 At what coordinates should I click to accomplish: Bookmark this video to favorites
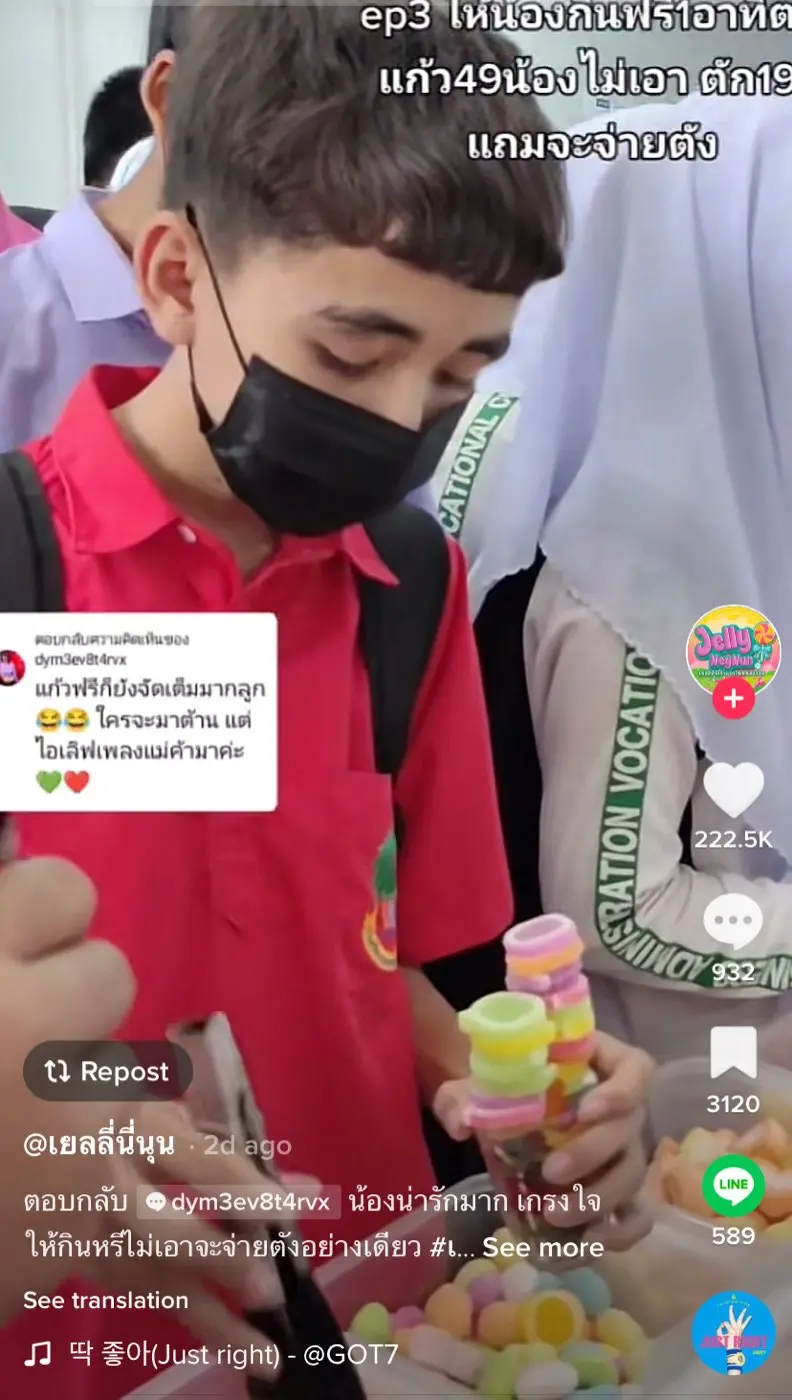coord(733,1053)
